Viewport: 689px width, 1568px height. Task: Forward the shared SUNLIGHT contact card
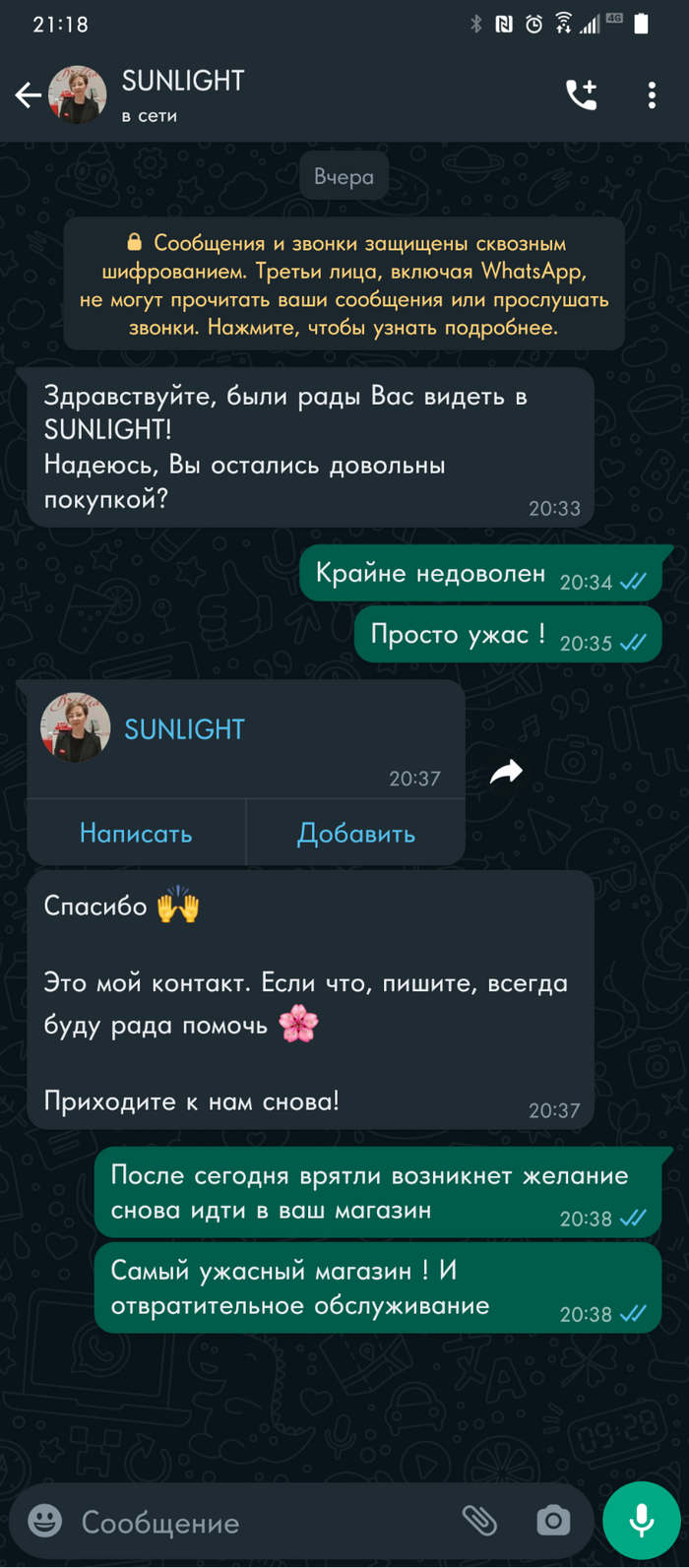506,772
